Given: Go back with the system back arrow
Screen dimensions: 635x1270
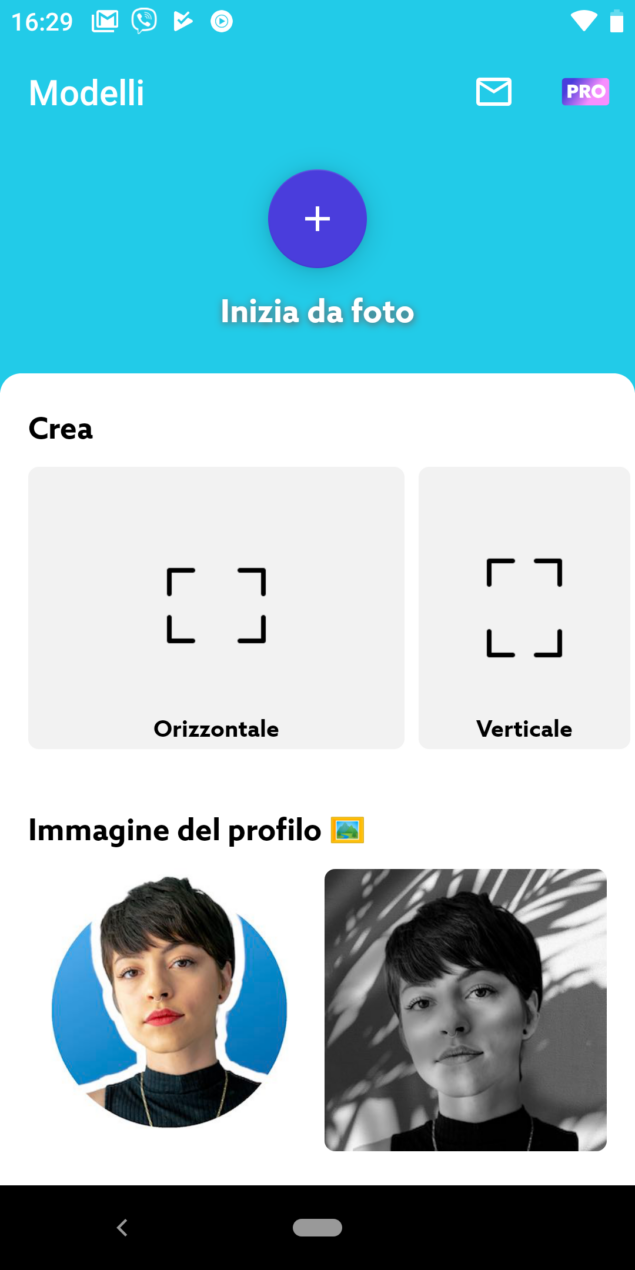Looking at the screenshot, I should [x=122, y=1227].
